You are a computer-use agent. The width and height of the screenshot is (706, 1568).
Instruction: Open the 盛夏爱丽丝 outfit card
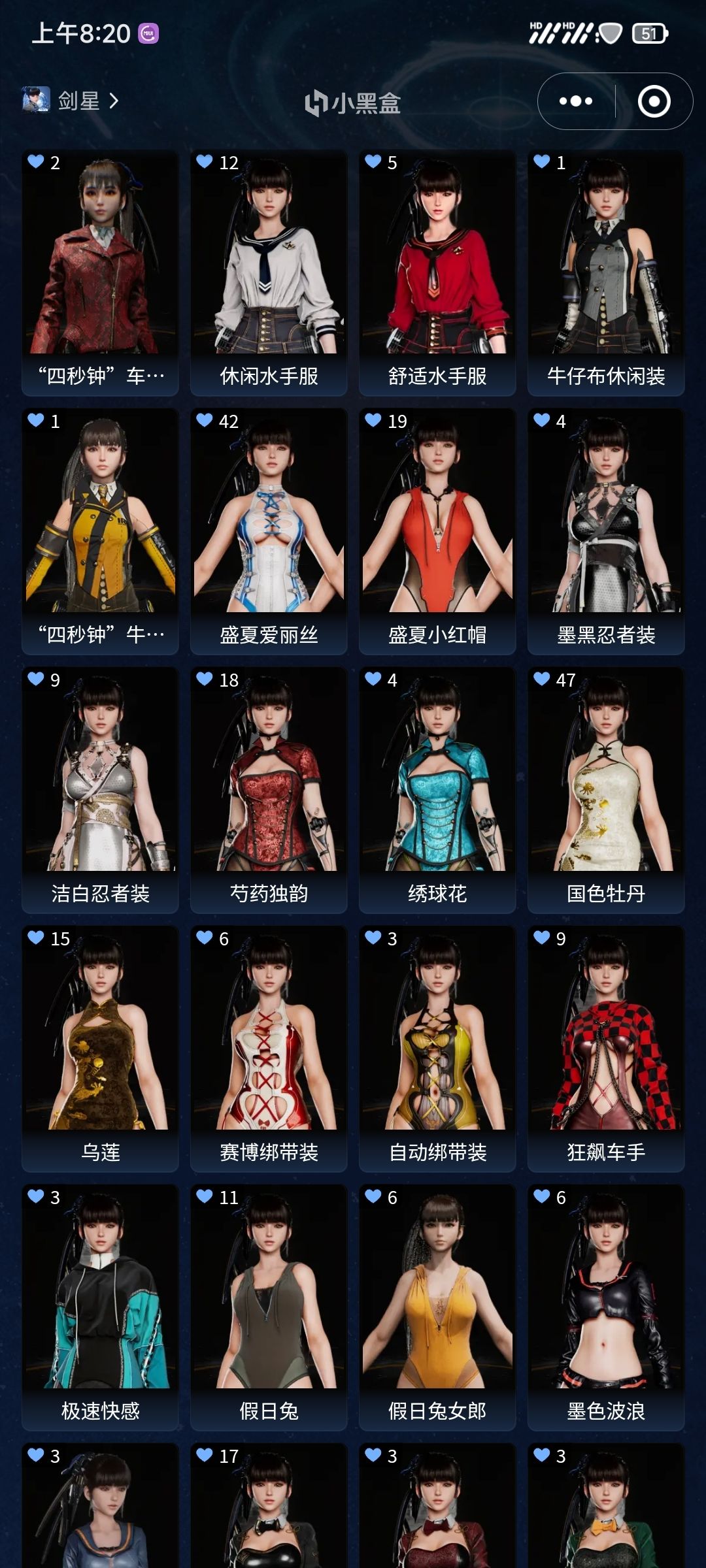pyautogui.click(x=269, y=531)
